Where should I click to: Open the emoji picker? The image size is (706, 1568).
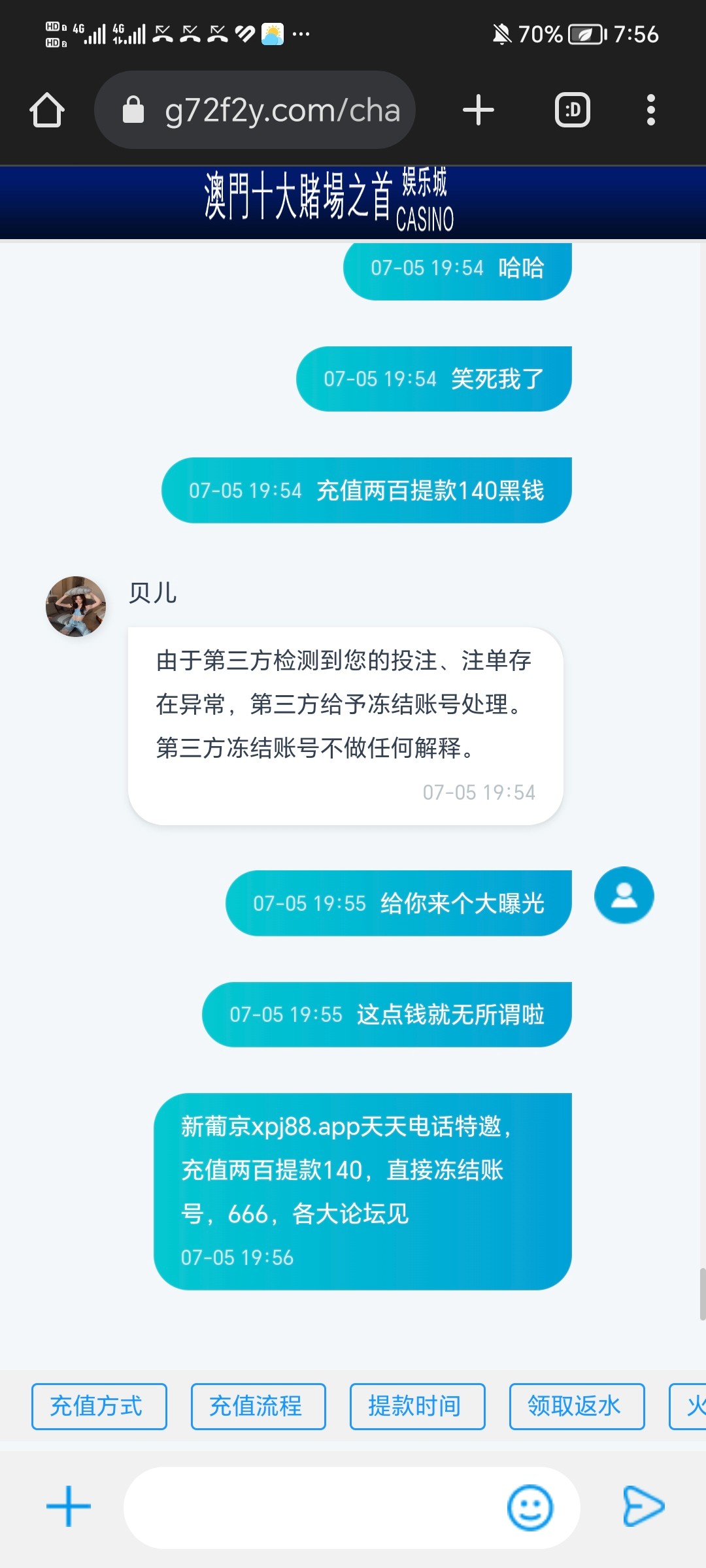529,1508
